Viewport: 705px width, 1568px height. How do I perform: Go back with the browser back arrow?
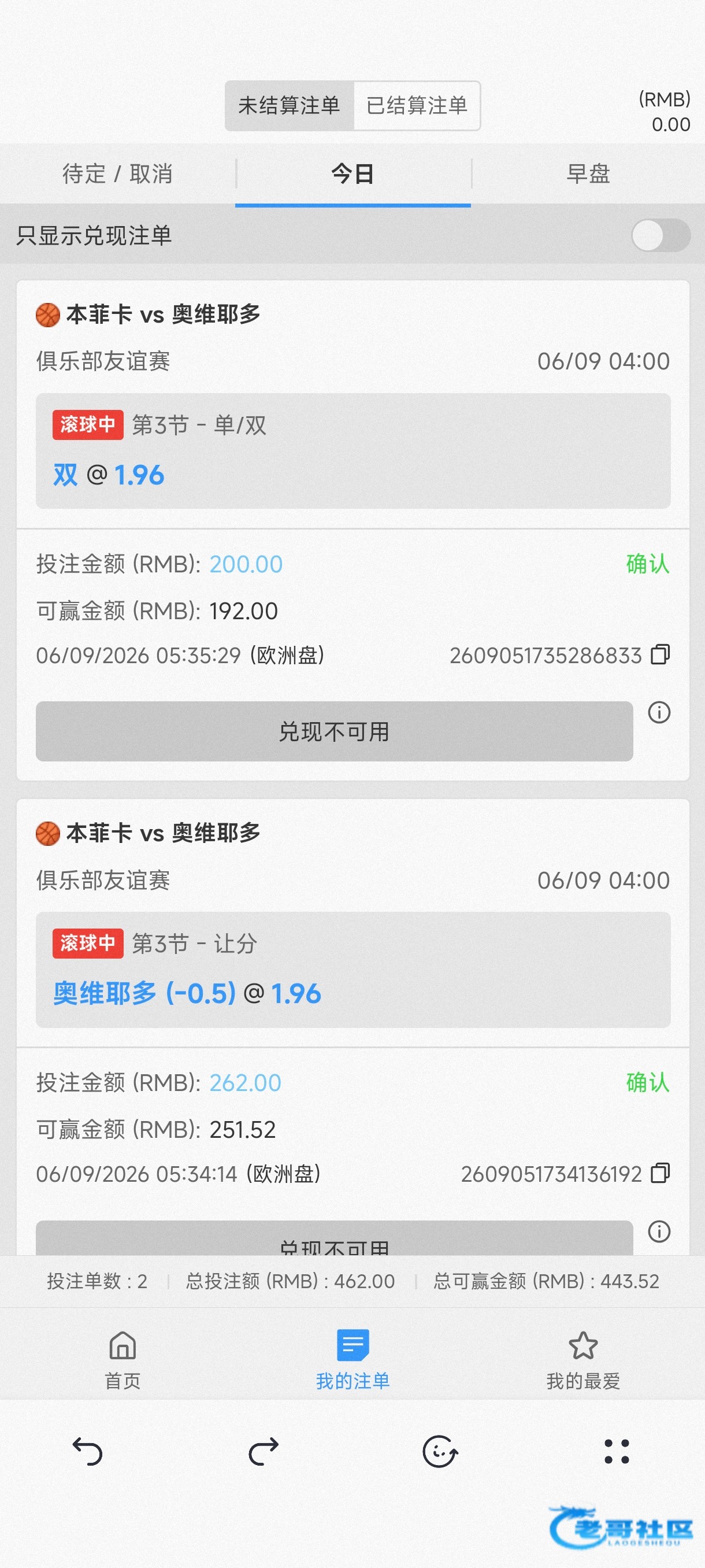[88, 1452]
